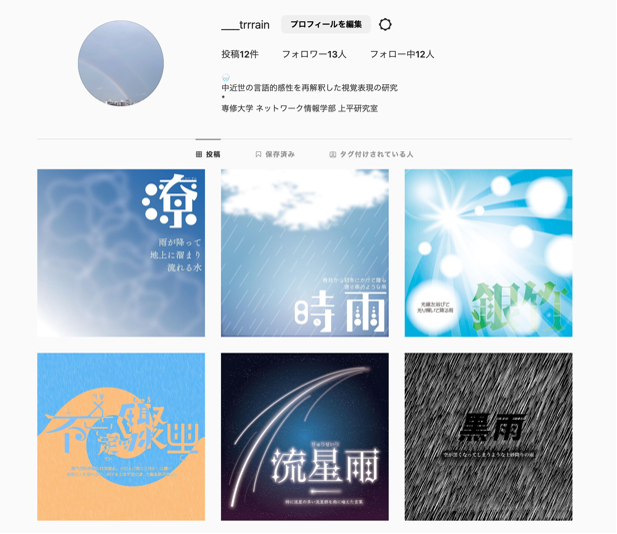
Task: Open the orange and blue wave post
Action: (x=121, y=436)
